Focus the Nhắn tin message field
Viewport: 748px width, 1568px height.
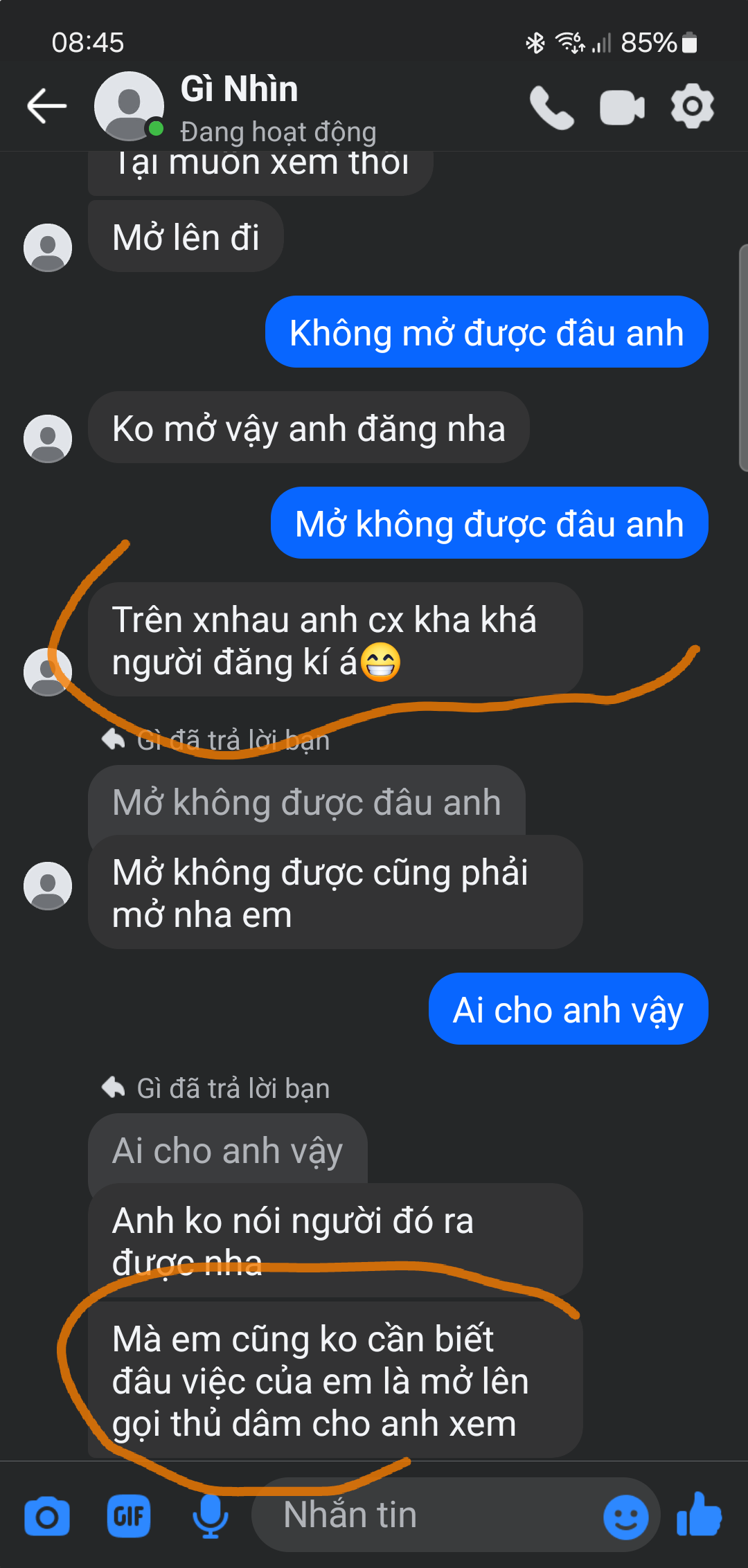(416, 1515)
